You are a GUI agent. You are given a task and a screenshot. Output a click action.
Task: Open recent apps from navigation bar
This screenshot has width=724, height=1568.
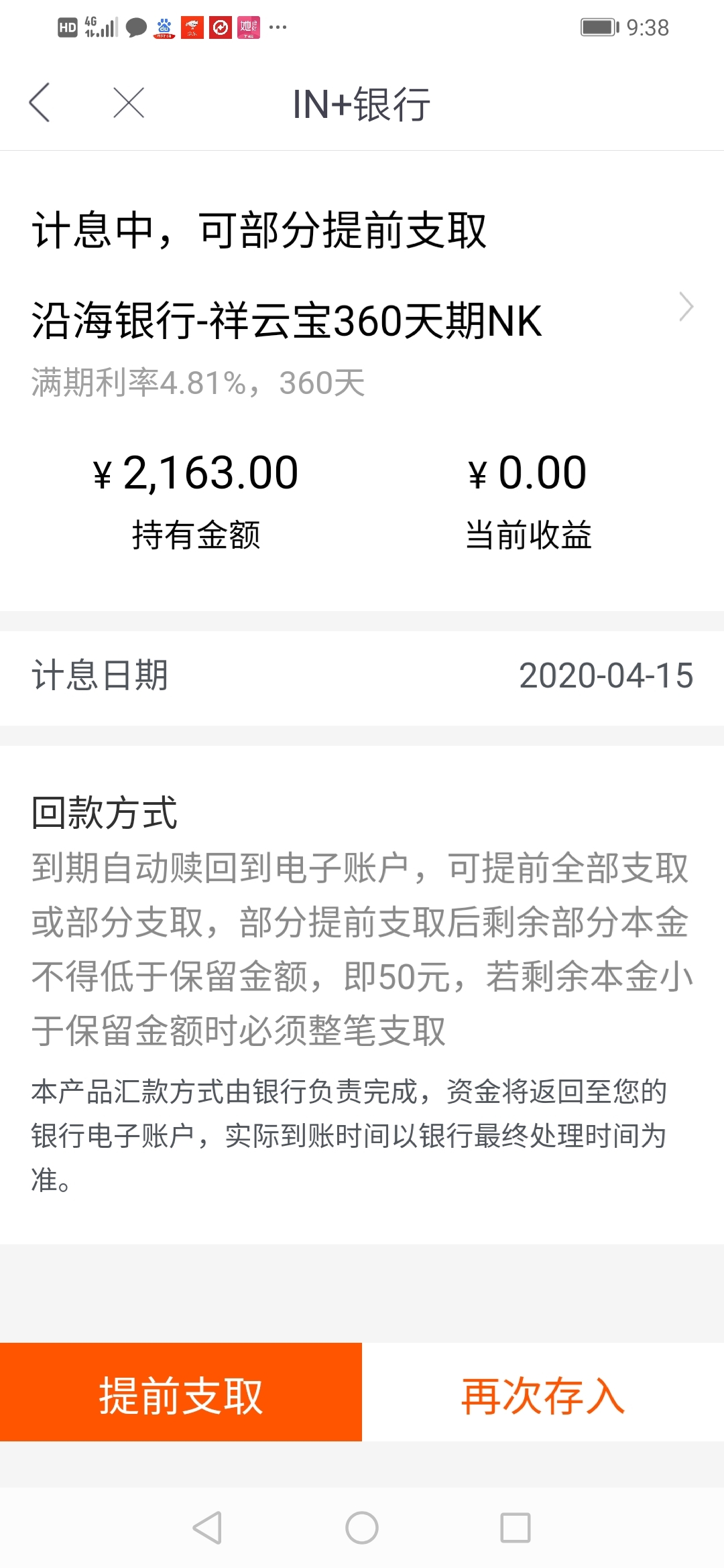(x=516, y=1528)
